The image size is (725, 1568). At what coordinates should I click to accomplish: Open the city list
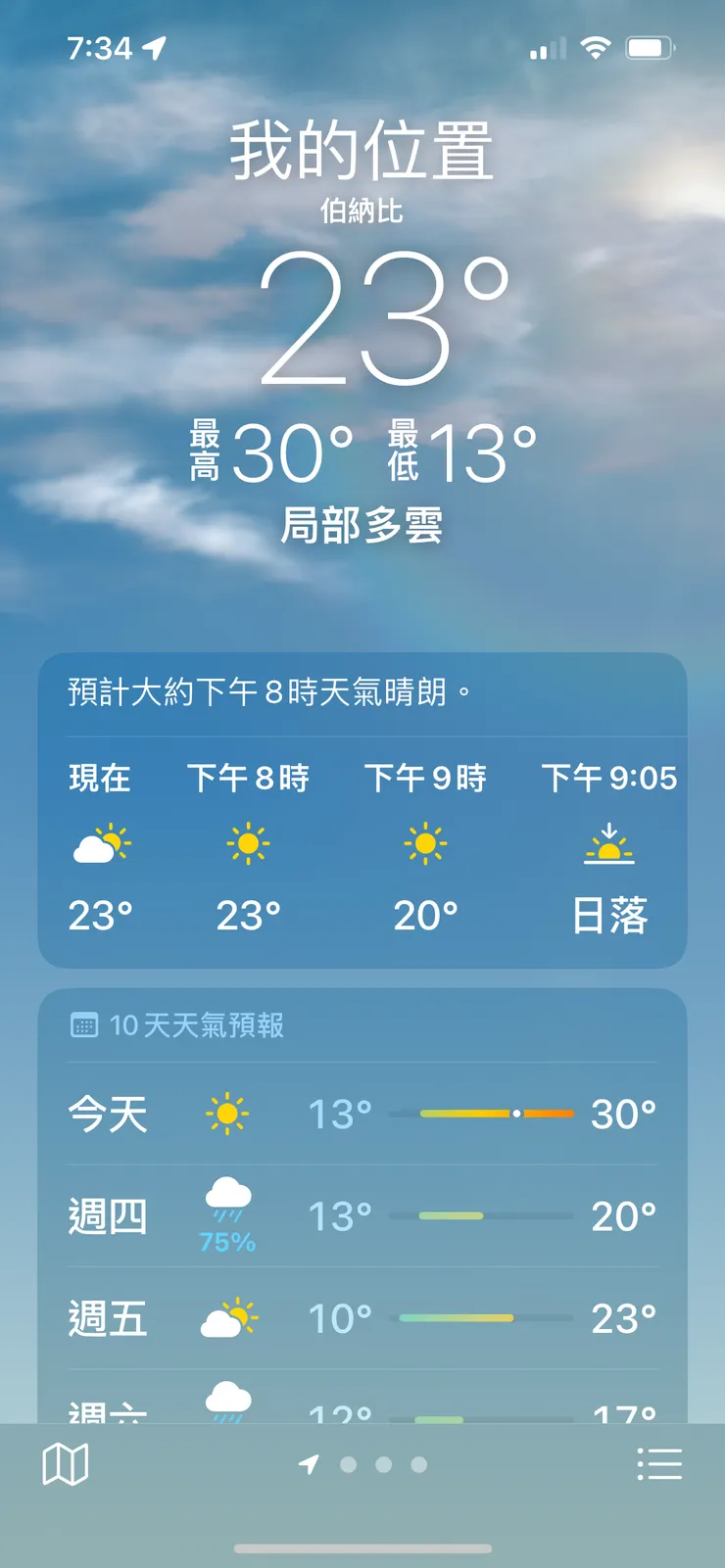point(658,1463)
